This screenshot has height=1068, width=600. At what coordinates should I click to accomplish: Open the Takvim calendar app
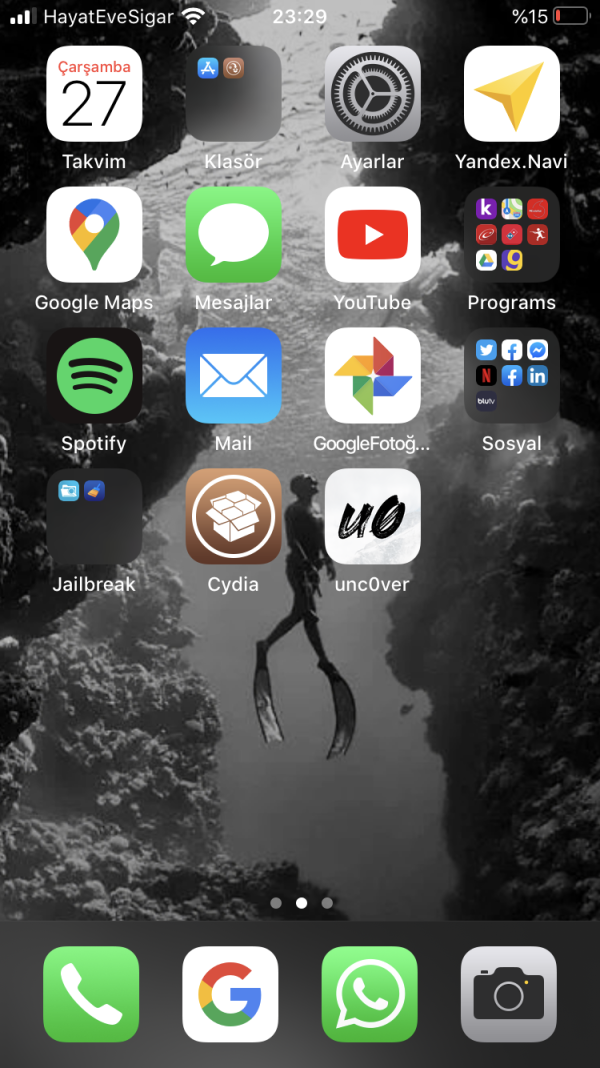[94, 94]
